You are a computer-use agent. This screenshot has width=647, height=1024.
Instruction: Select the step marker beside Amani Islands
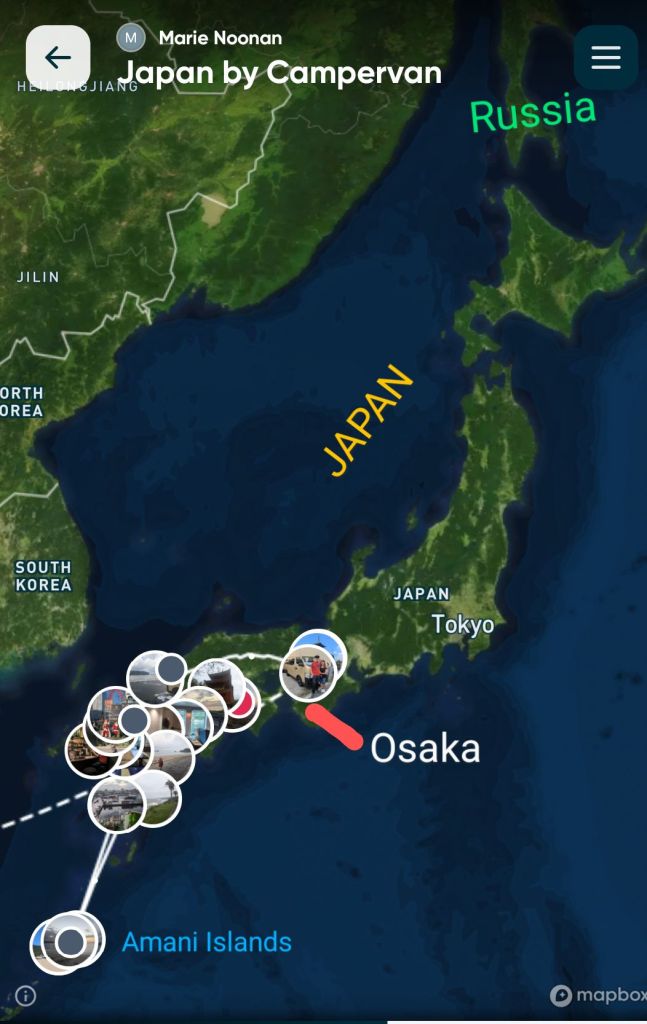(70, 941)
